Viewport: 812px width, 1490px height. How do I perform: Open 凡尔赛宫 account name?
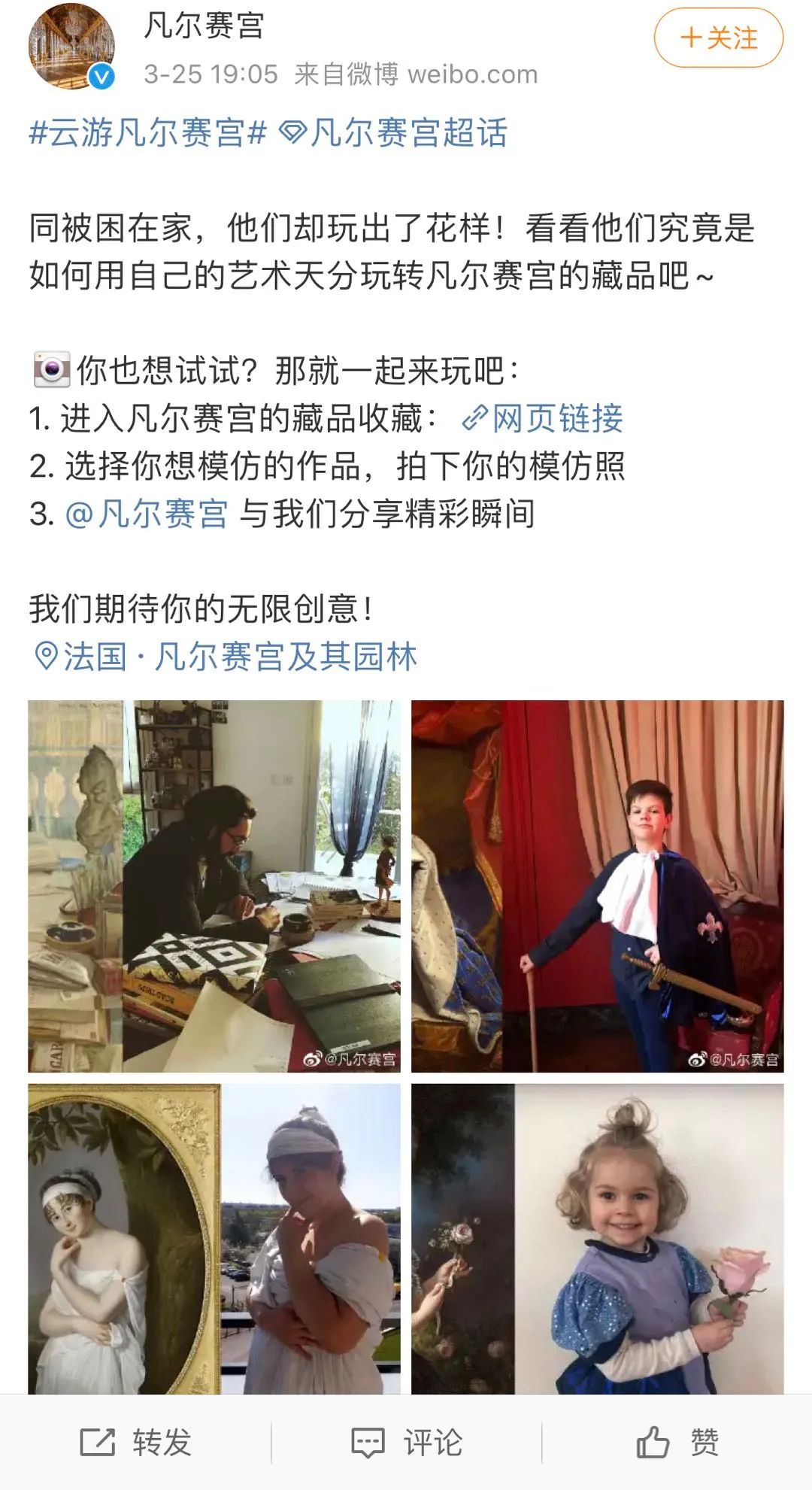(204, 26)
